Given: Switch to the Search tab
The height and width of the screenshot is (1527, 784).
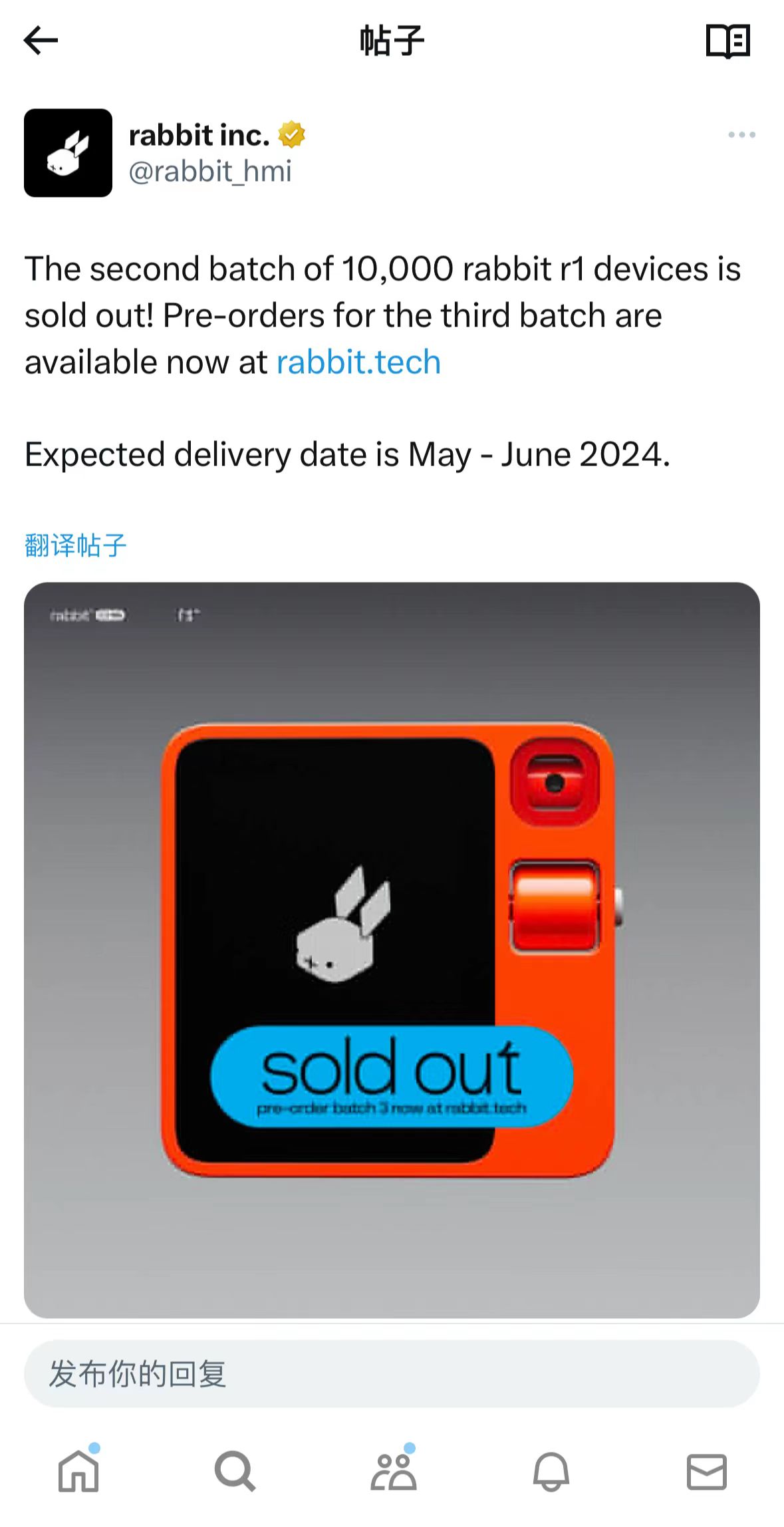Looking at the screenshot, I should pos(235,1472).
